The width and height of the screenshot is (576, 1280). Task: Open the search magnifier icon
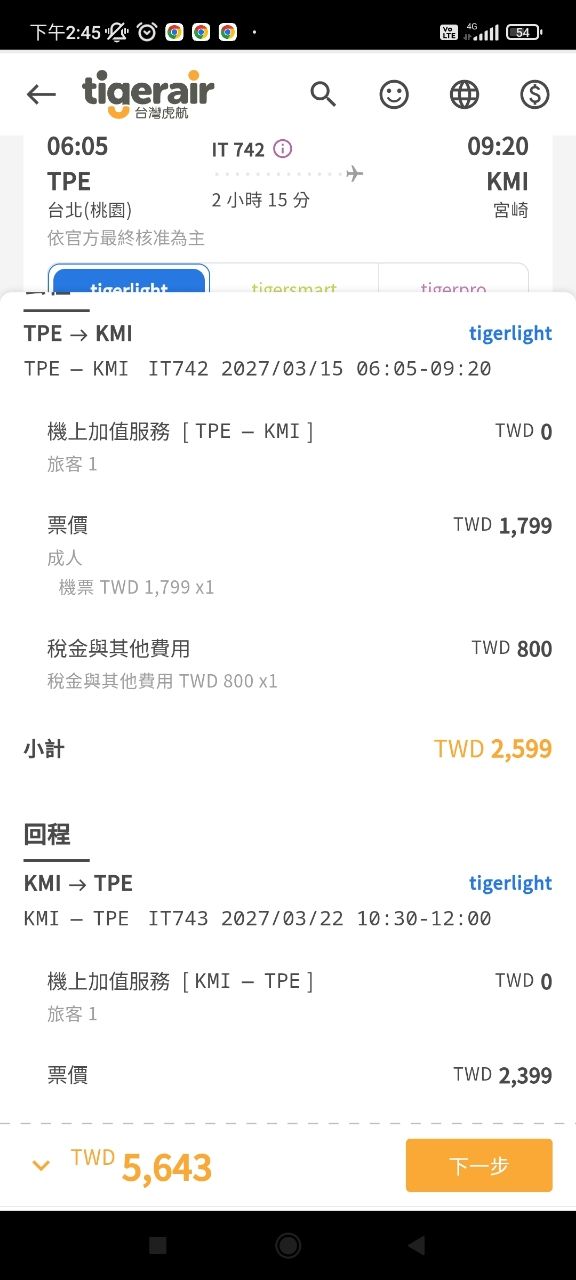[323, 94]
